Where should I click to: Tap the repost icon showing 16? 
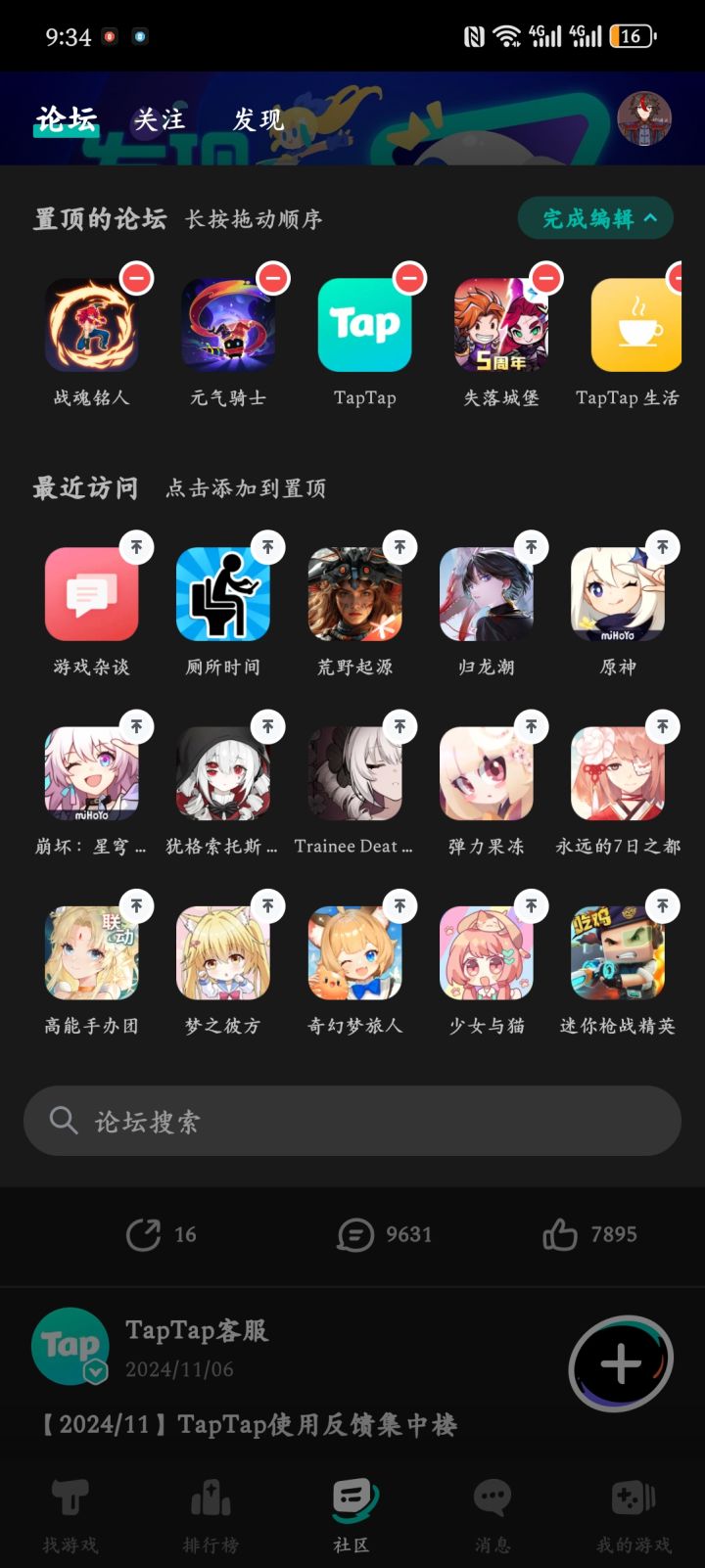point(145,1234)
